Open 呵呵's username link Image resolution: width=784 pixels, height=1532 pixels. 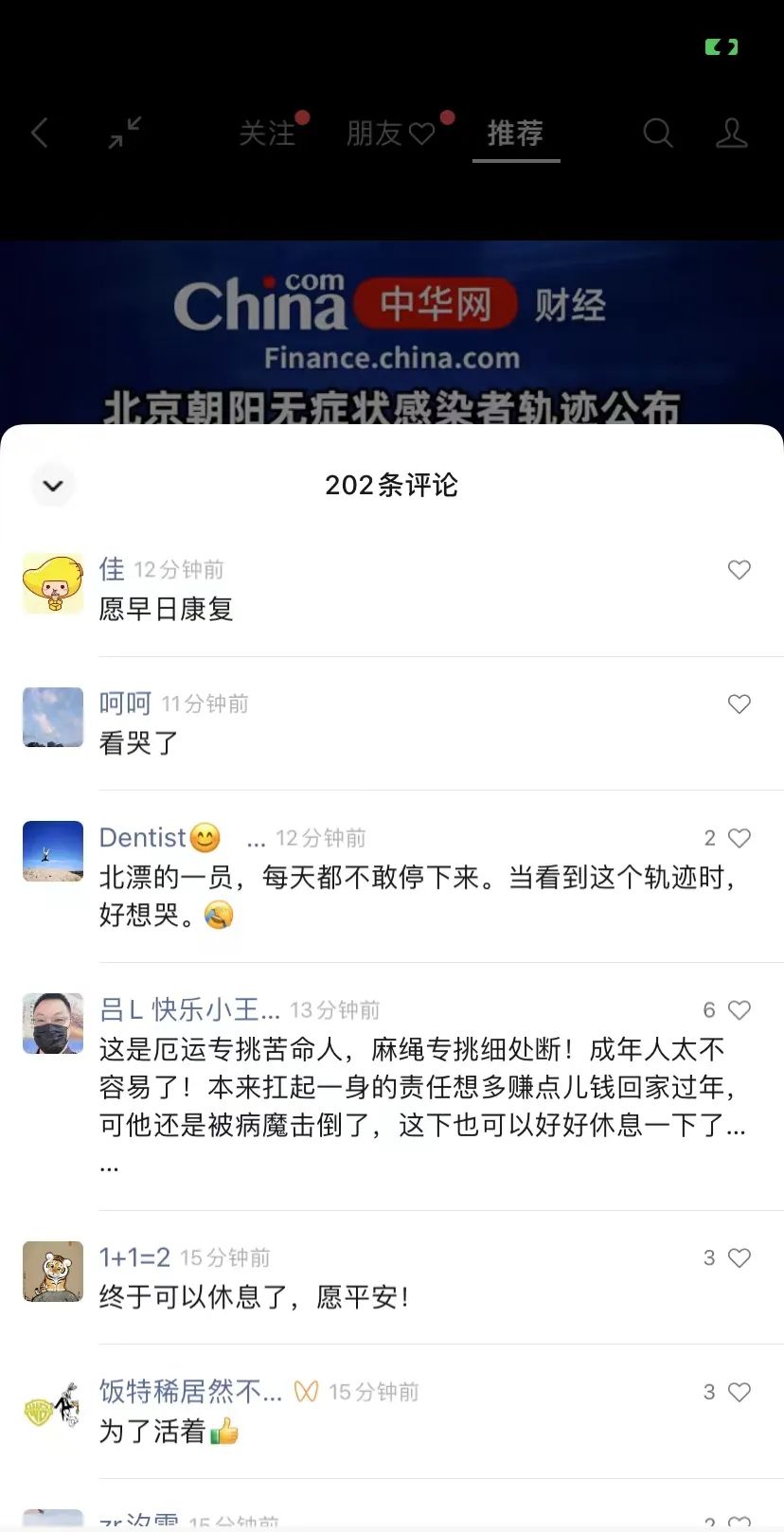[125, 704]
